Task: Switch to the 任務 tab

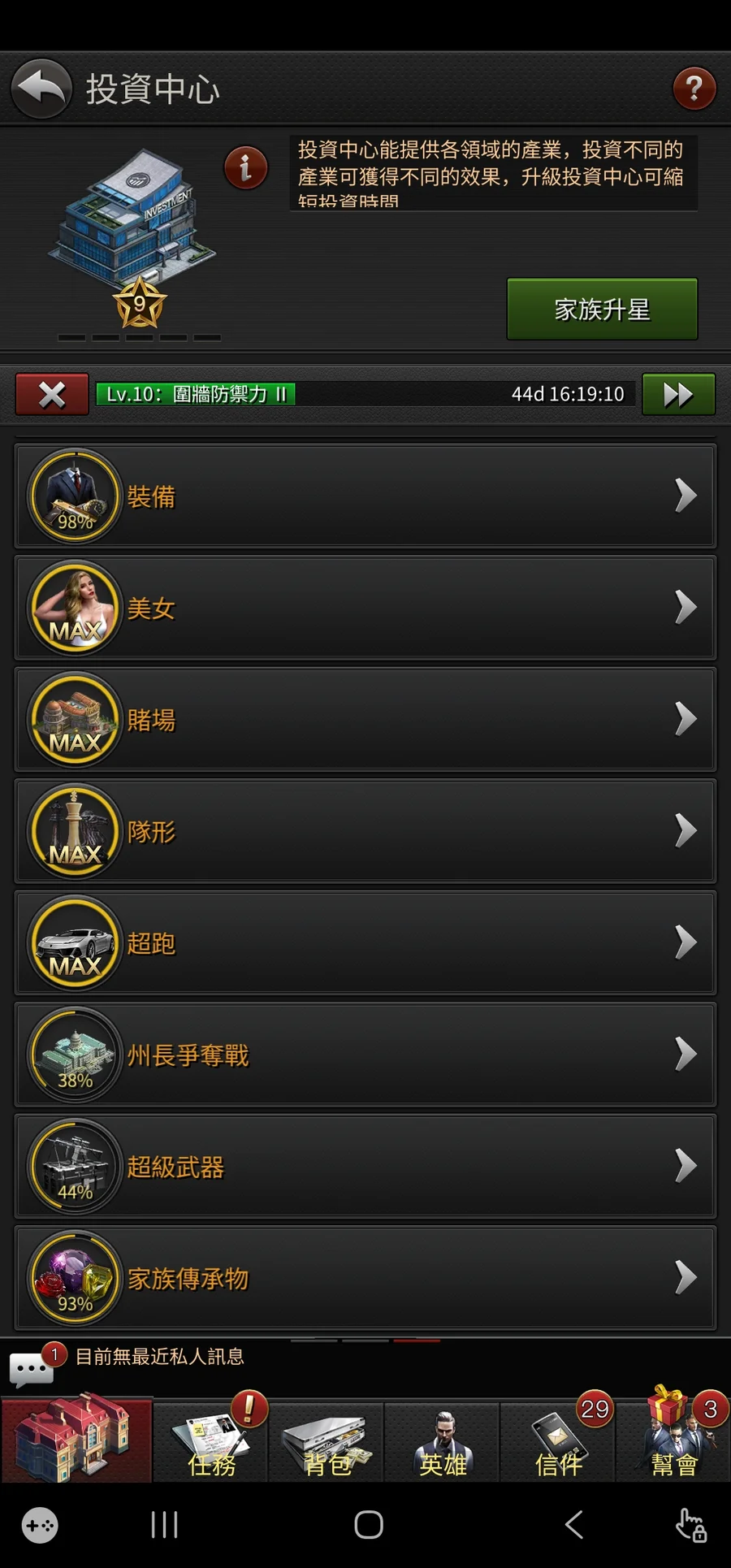Action: tap(211, 1442)
